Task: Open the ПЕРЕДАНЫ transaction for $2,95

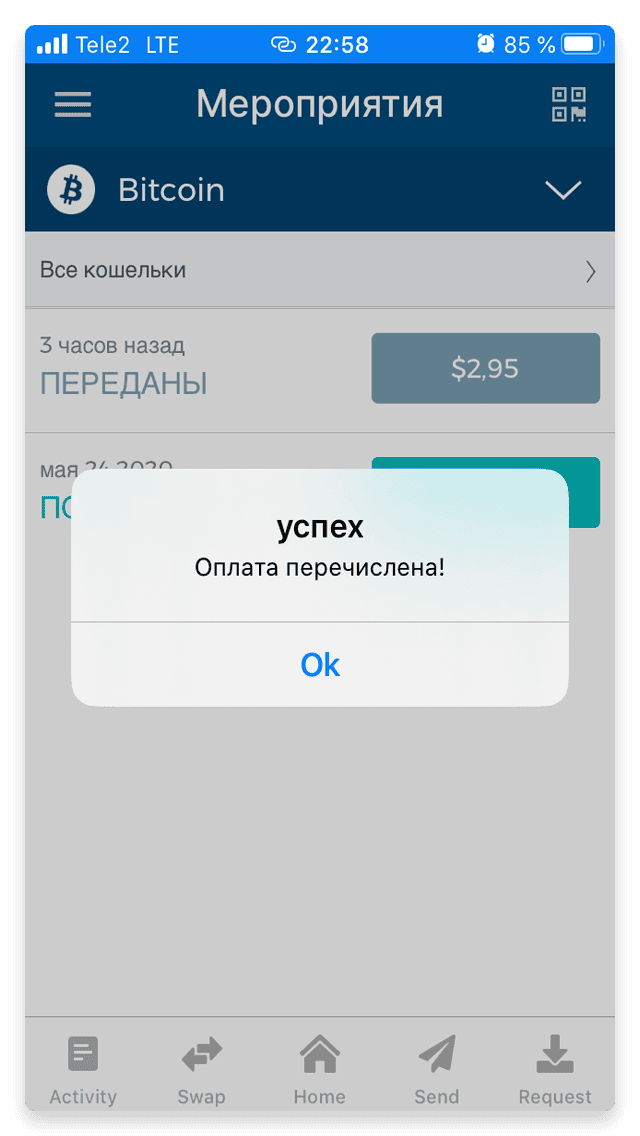Action: pos(320,368)
